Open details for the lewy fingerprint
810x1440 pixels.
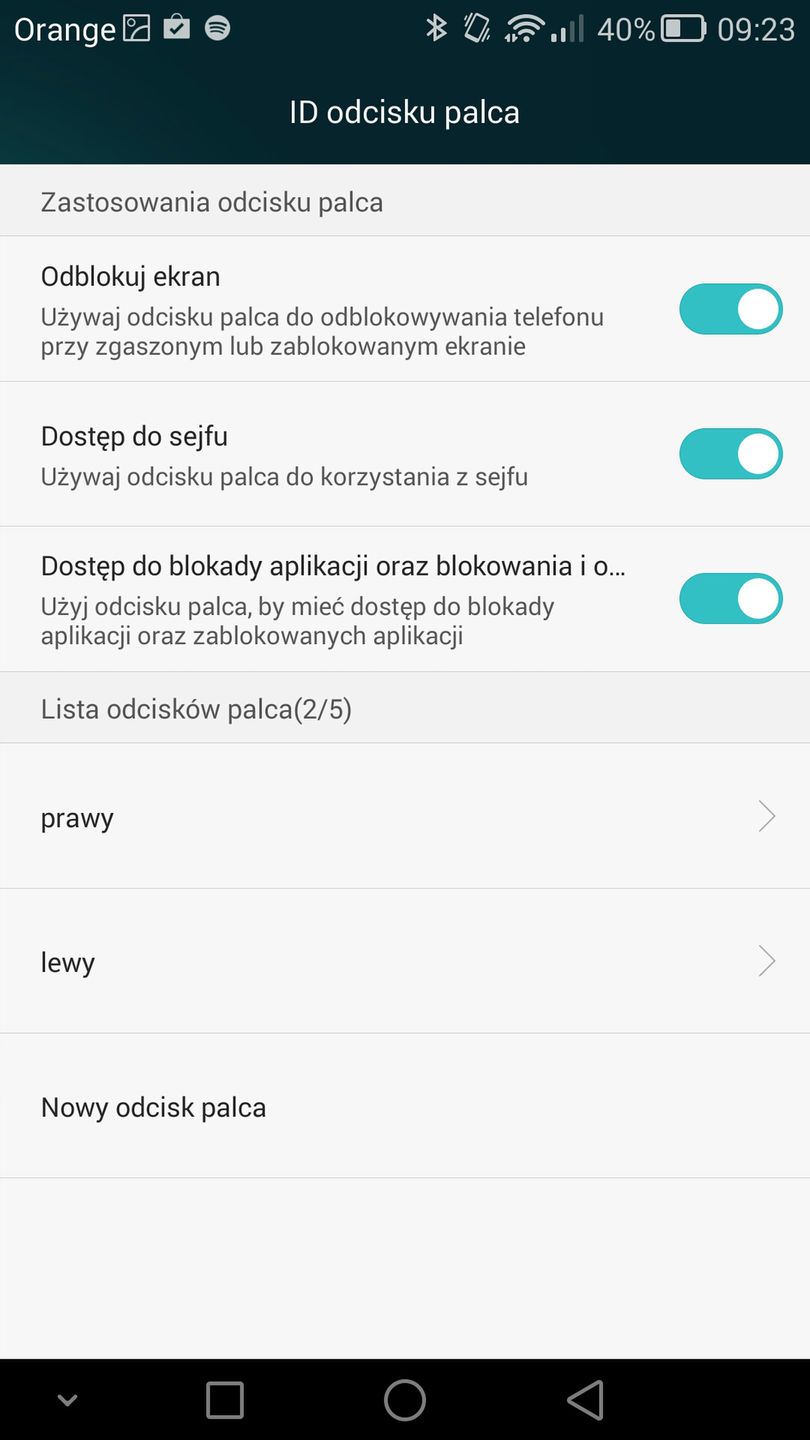click(x=405, y=961)
